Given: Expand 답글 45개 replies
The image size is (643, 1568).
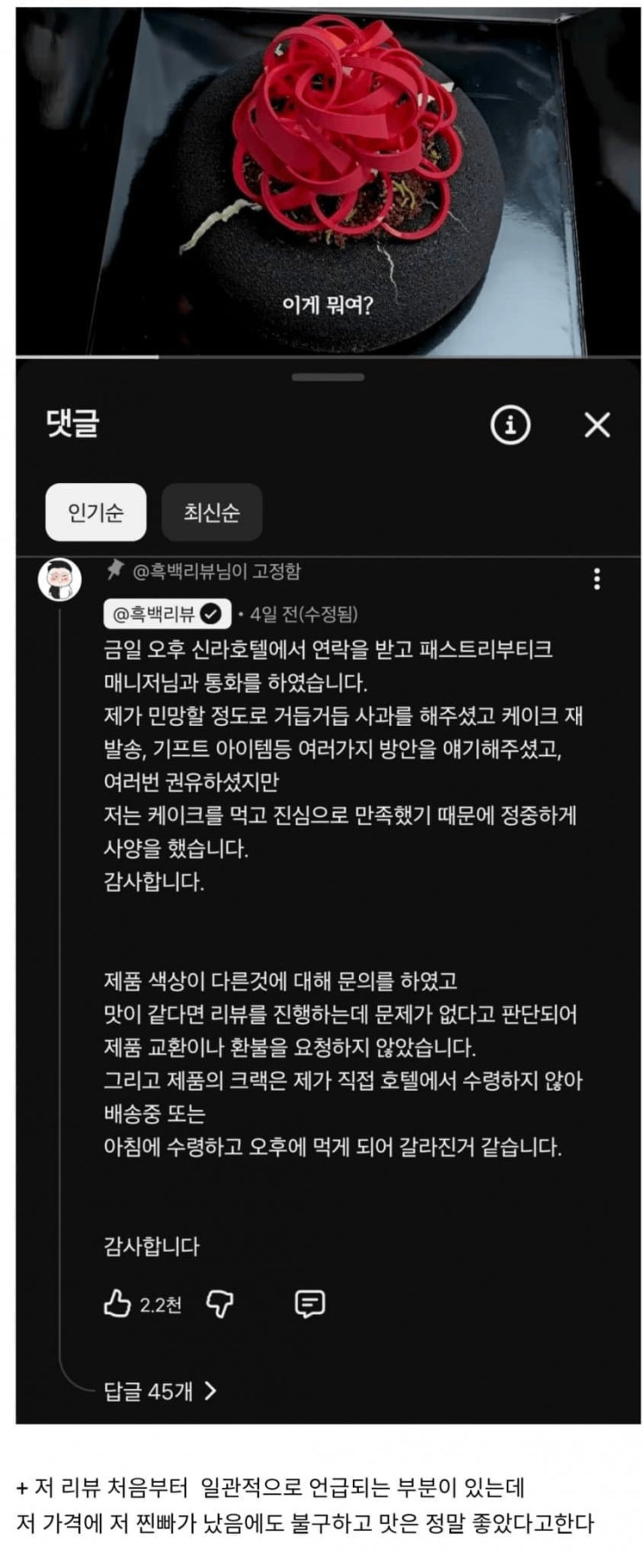Looking at the screenshot, I should coord(160,1391).
